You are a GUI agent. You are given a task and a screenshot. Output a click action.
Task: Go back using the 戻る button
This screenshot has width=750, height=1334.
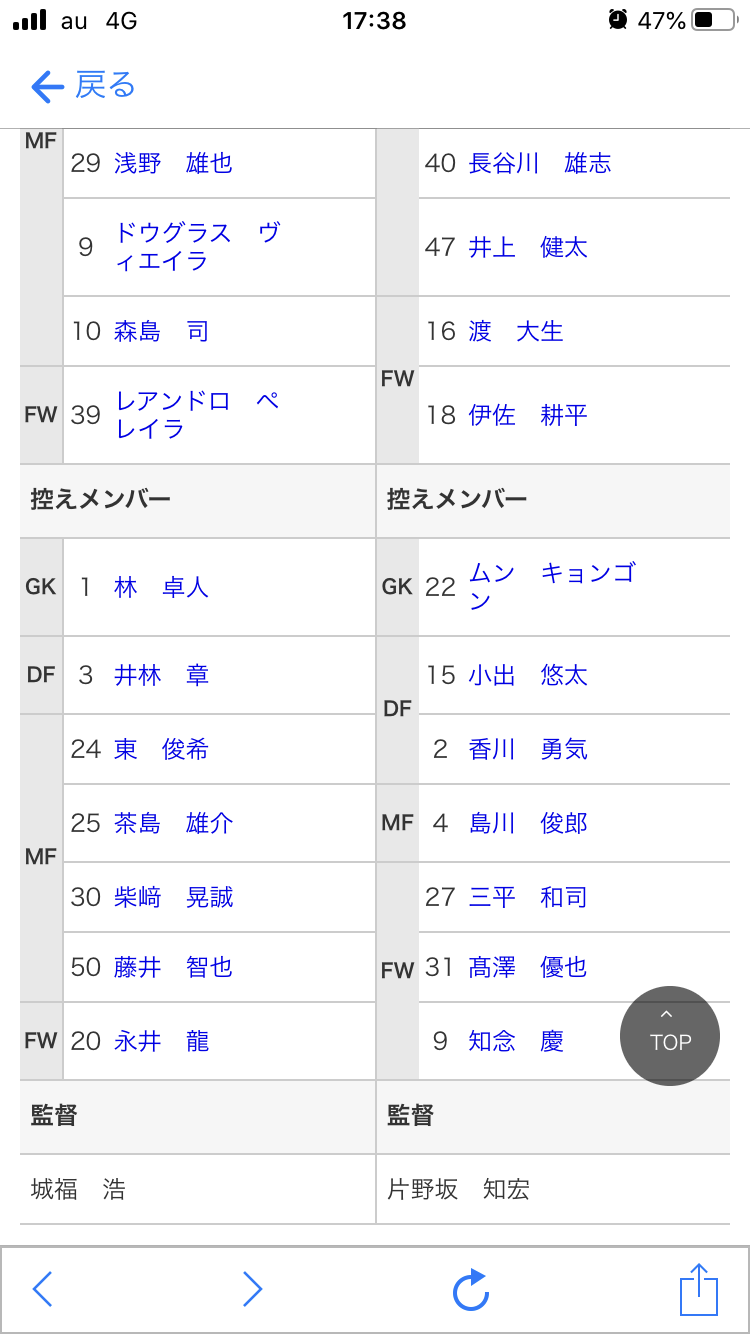coord(84,86)
